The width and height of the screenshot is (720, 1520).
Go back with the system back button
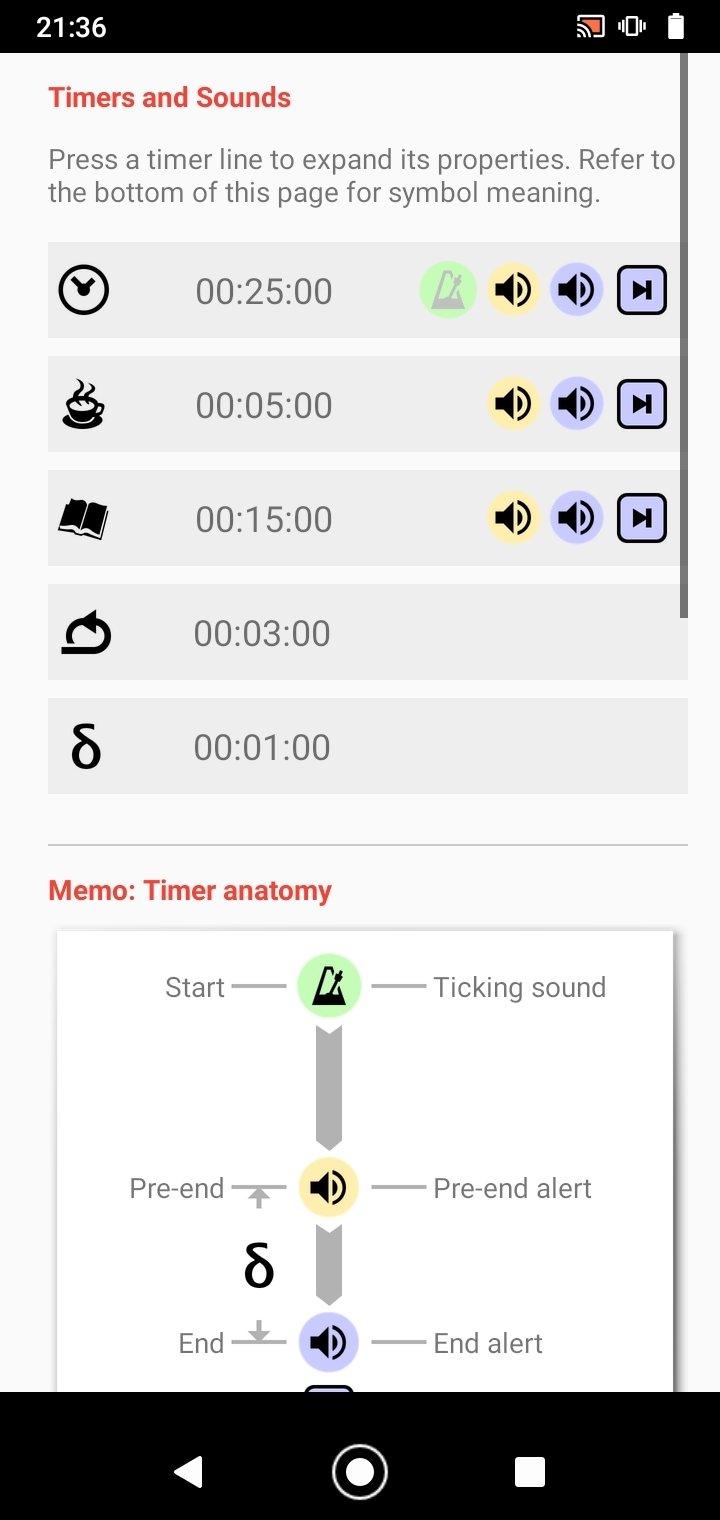tap(188, 1472)
